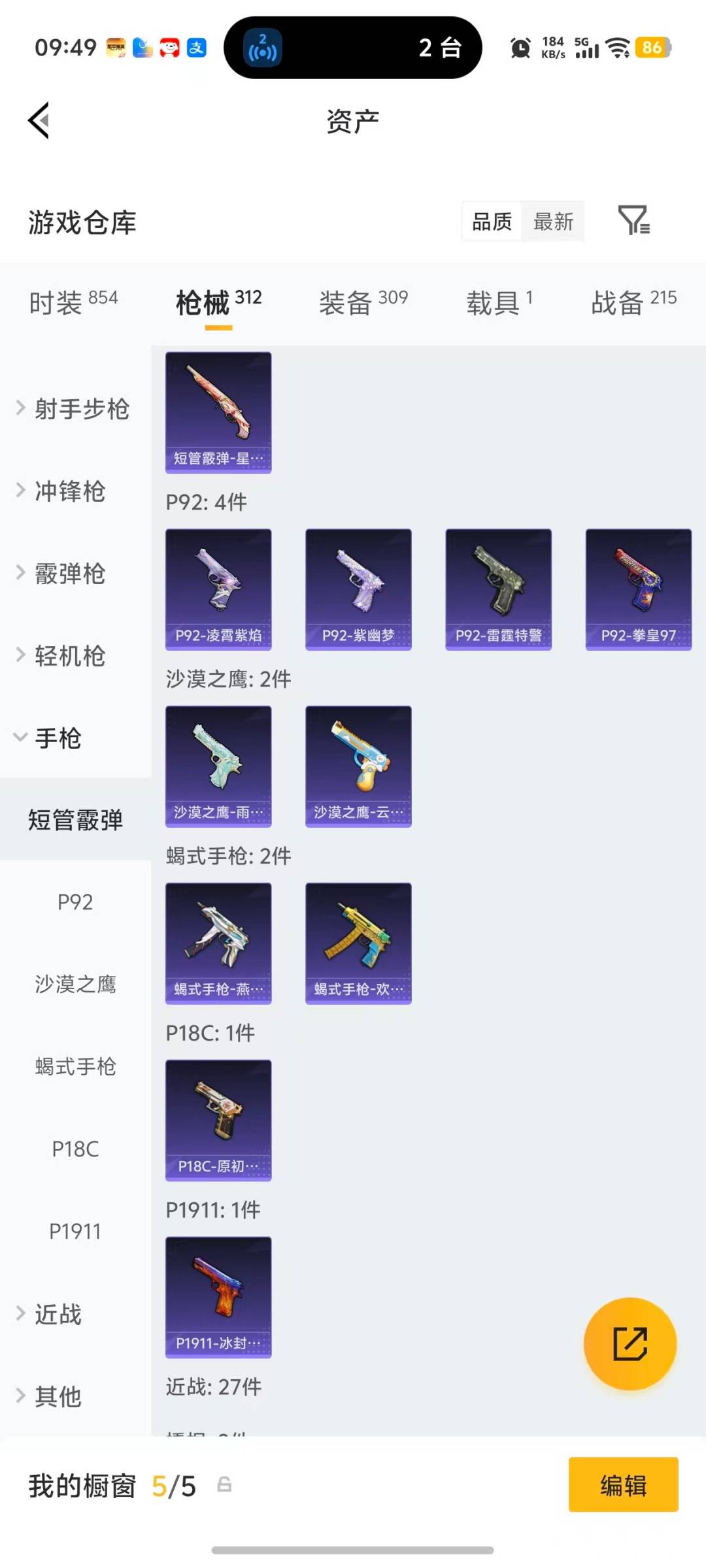Tap the lock icon next to 我的橱窗

226,1485
